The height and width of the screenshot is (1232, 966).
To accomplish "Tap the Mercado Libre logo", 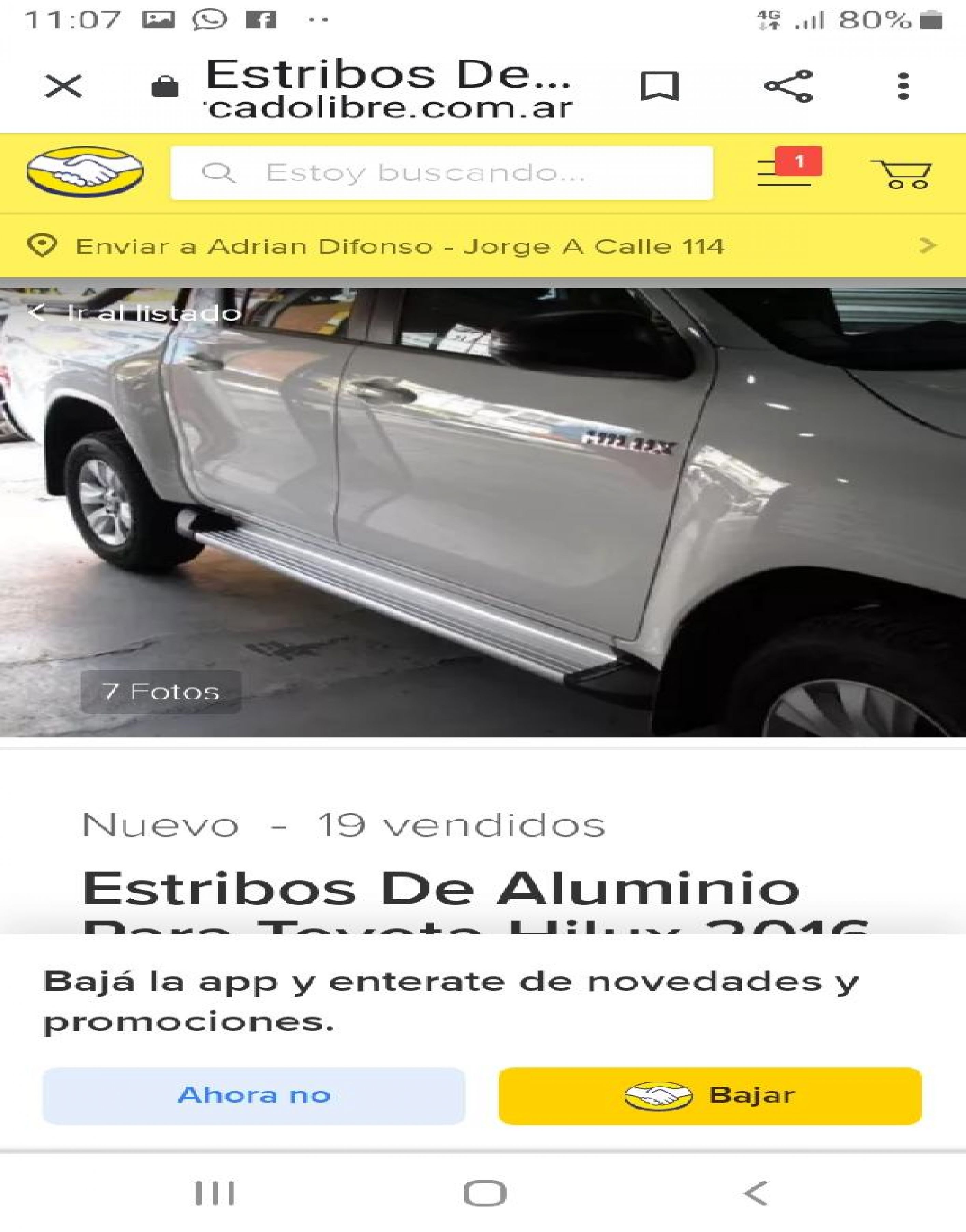I will coord(85,172).
